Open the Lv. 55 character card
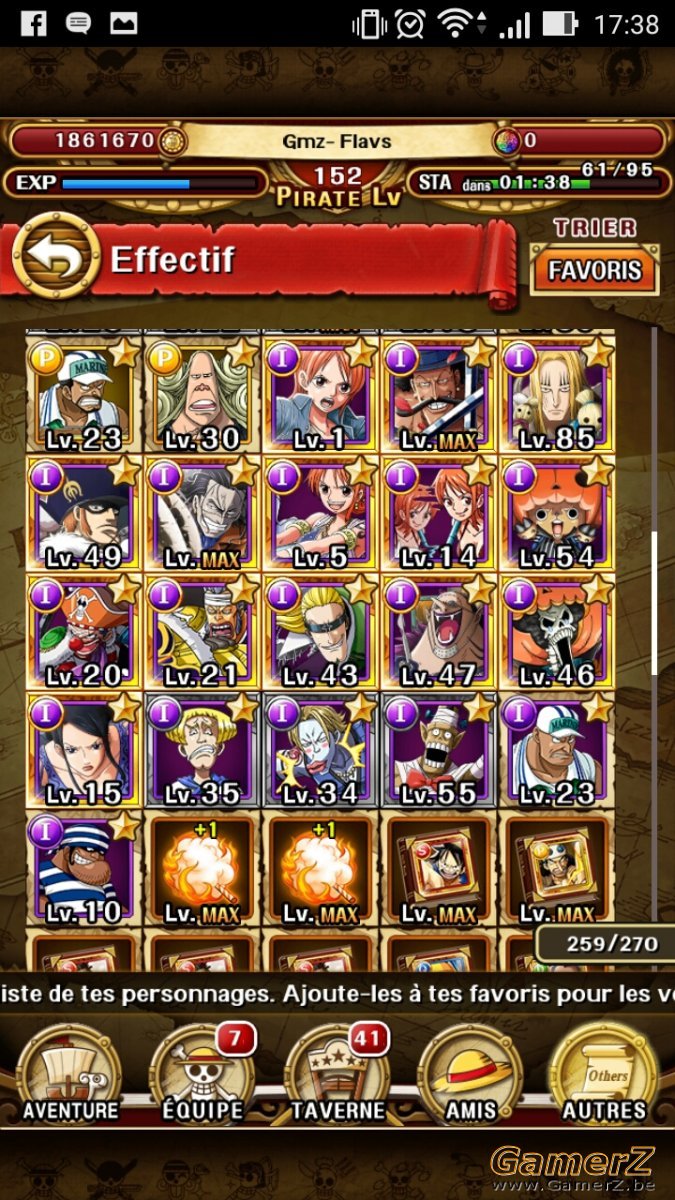 point(440,750)
